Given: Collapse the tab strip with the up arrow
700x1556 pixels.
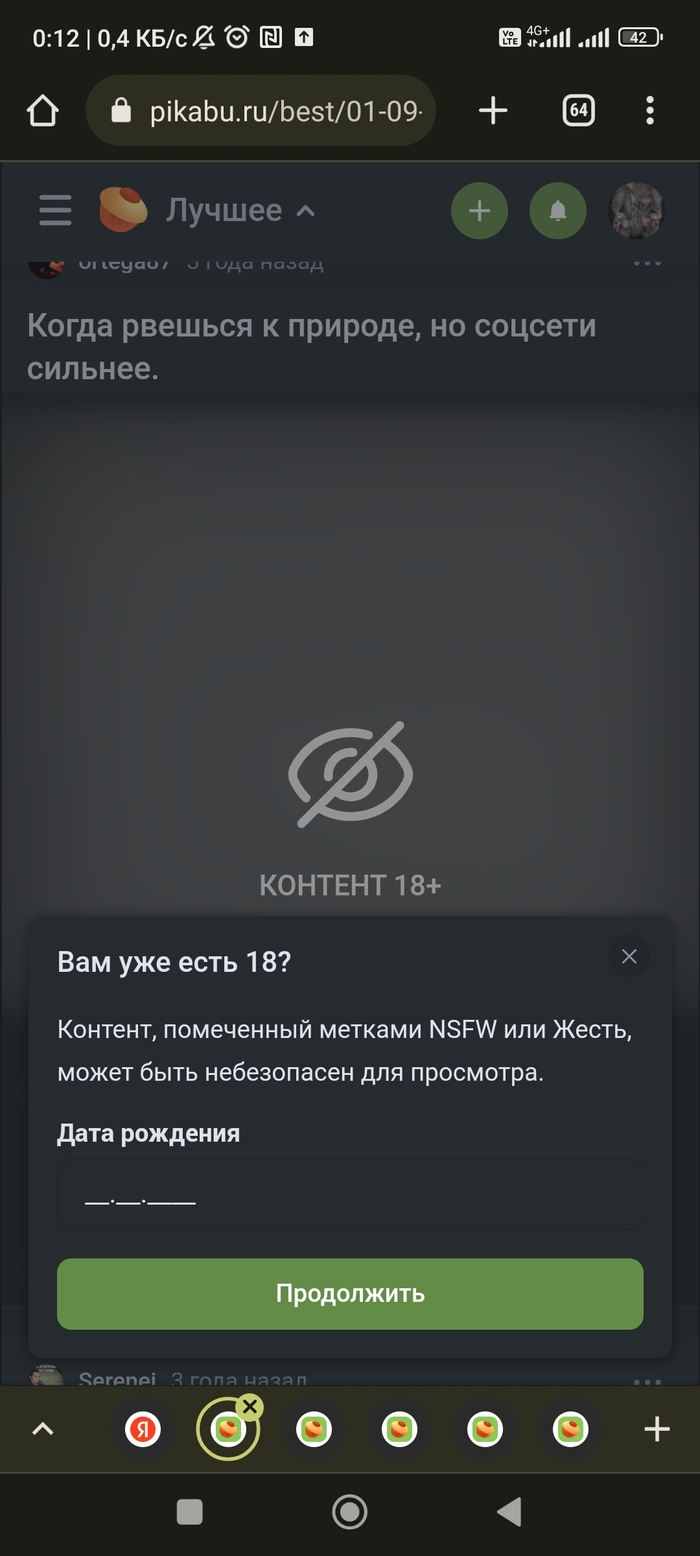Looking at the screenshot, I should pos(42,1430).
